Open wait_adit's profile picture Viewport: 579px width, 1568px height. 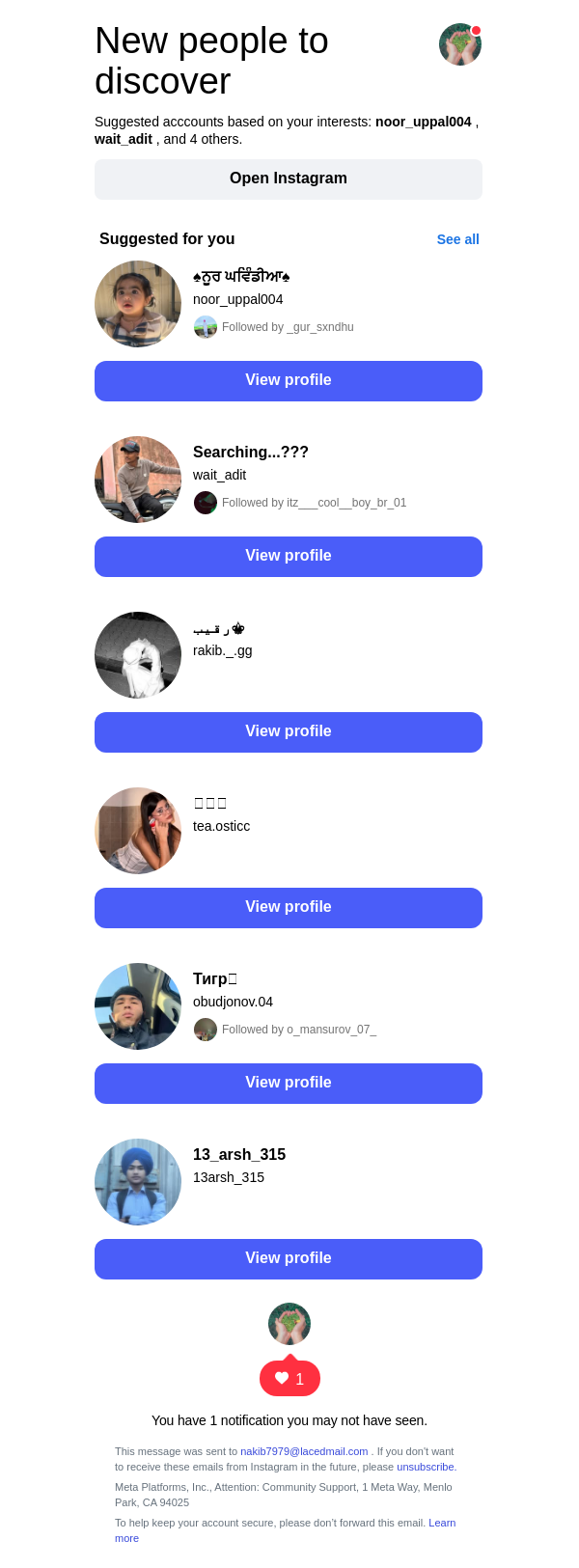pos(138,480)
